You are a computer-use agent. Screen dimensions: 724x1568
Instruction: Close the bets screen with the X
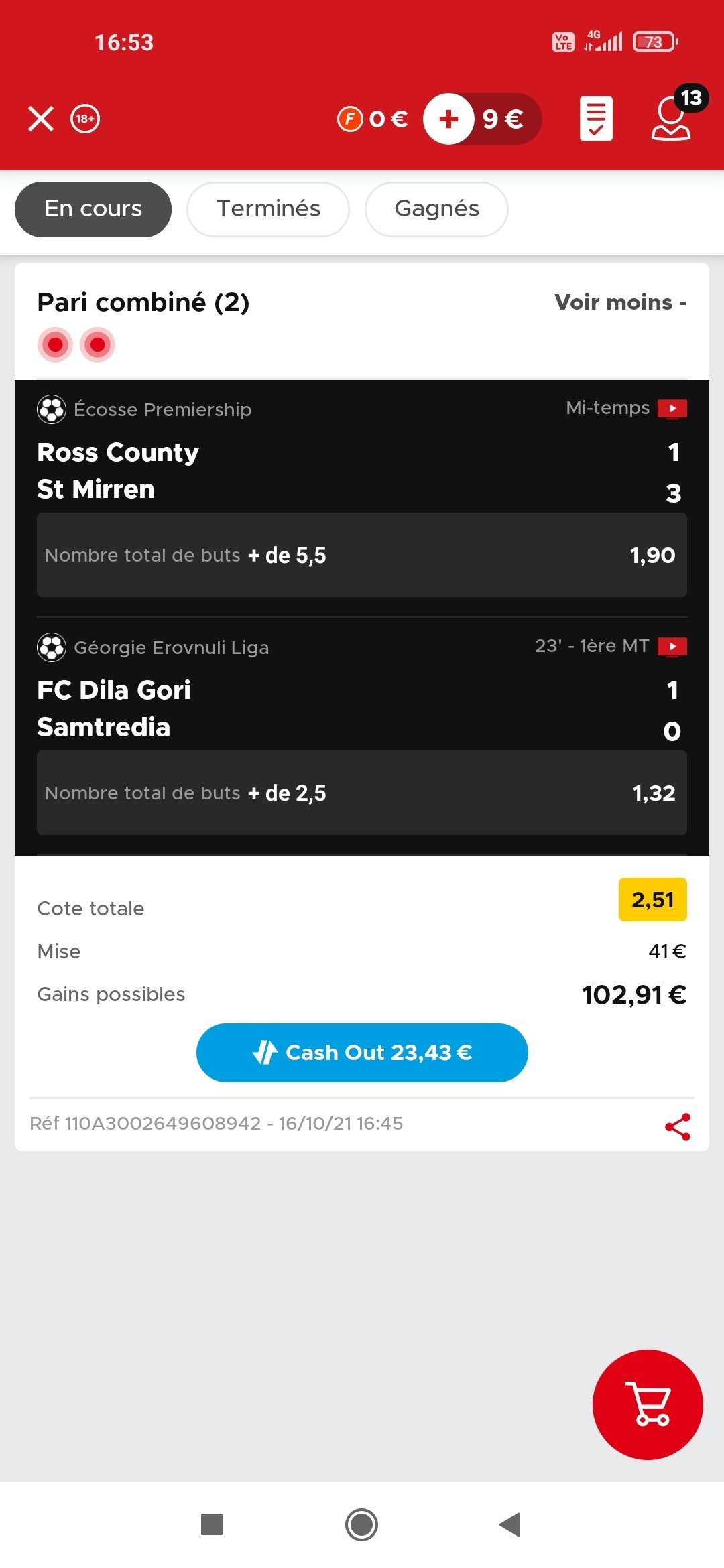(x=41, y=119)
